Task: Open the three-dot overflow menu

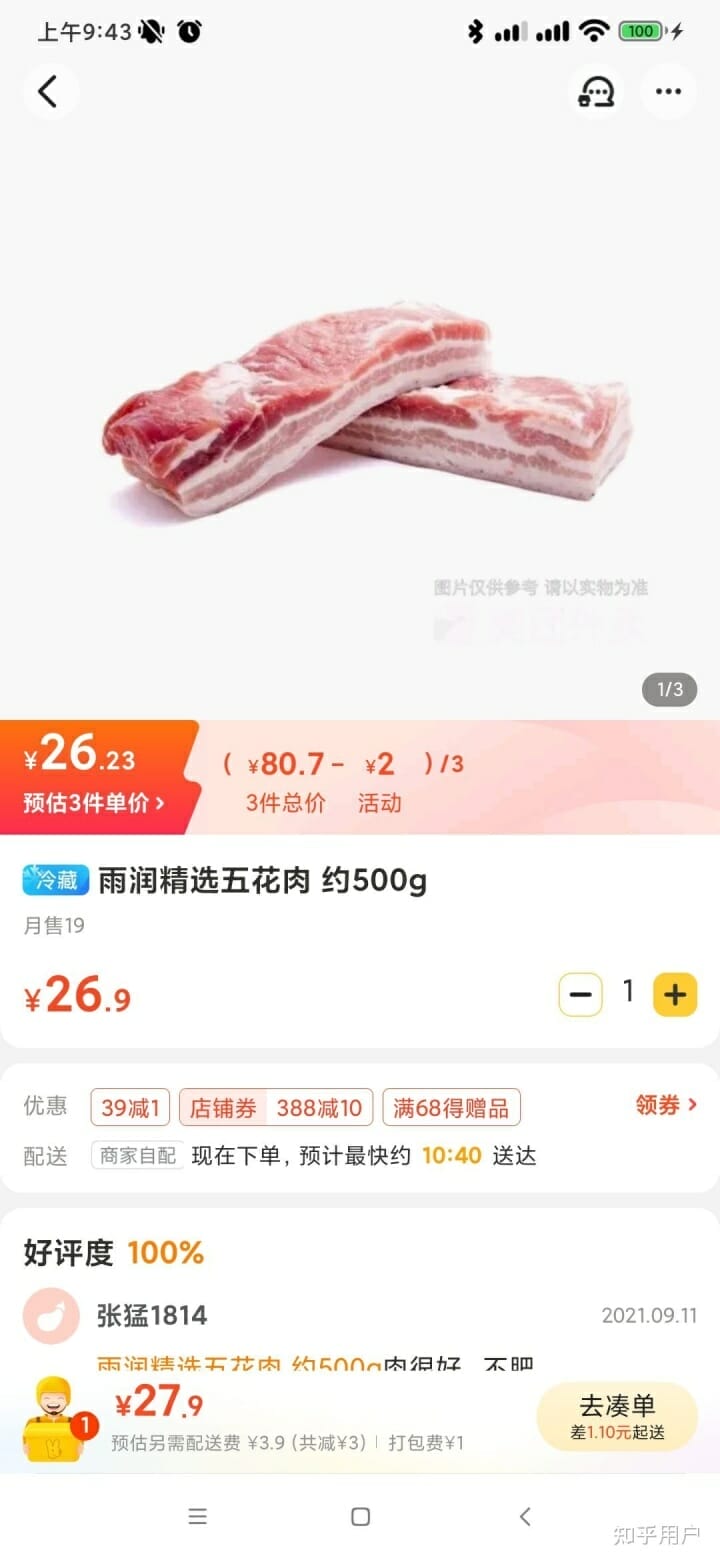Action: click(x=668, y=92)
